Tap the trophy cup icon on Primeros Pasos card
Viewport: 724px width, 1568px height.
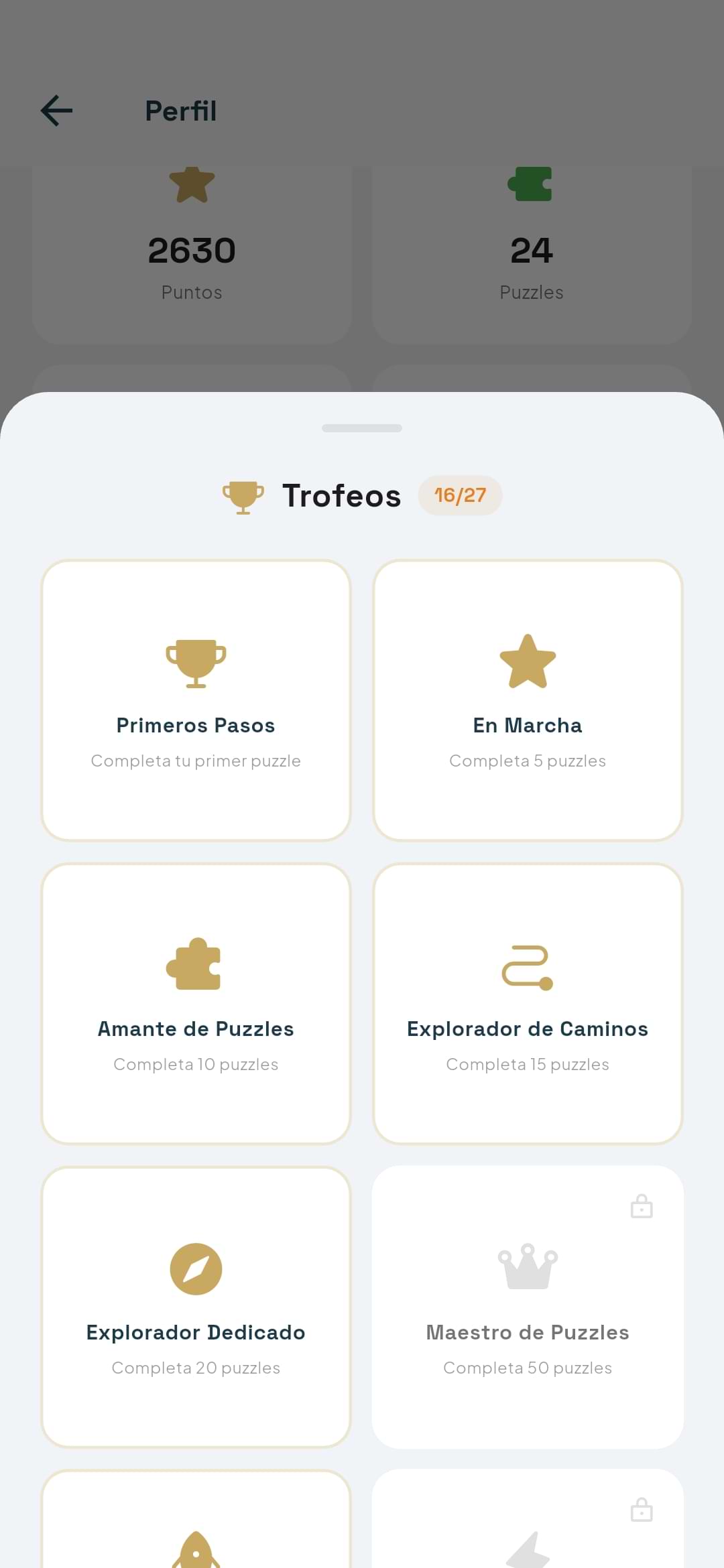[x=195, y=664]
